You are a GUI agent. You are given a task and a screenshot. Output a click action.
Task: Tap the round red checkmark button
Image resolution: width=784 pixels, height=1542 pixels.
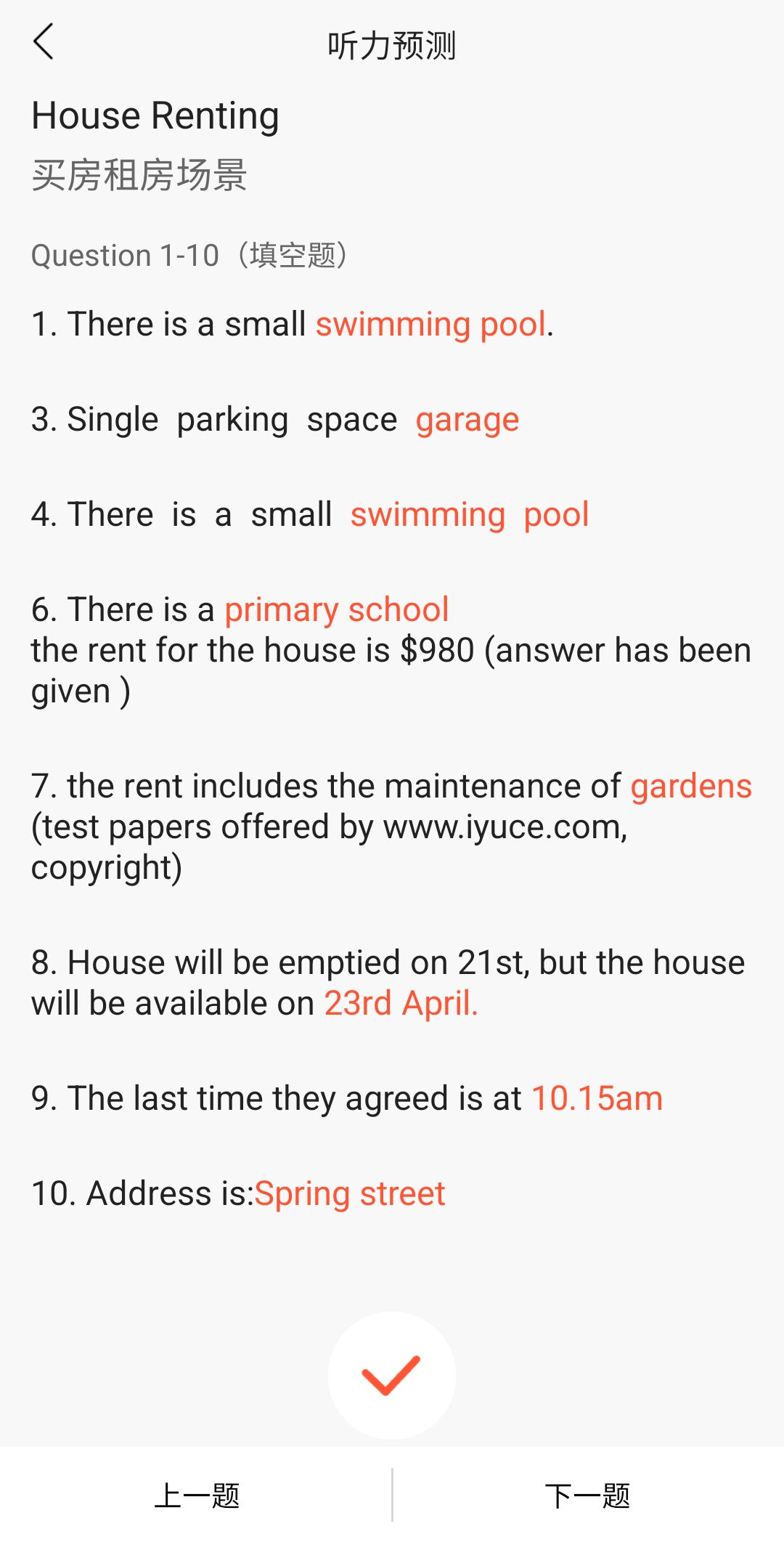pyautogui.click(x=392, y=1375)
